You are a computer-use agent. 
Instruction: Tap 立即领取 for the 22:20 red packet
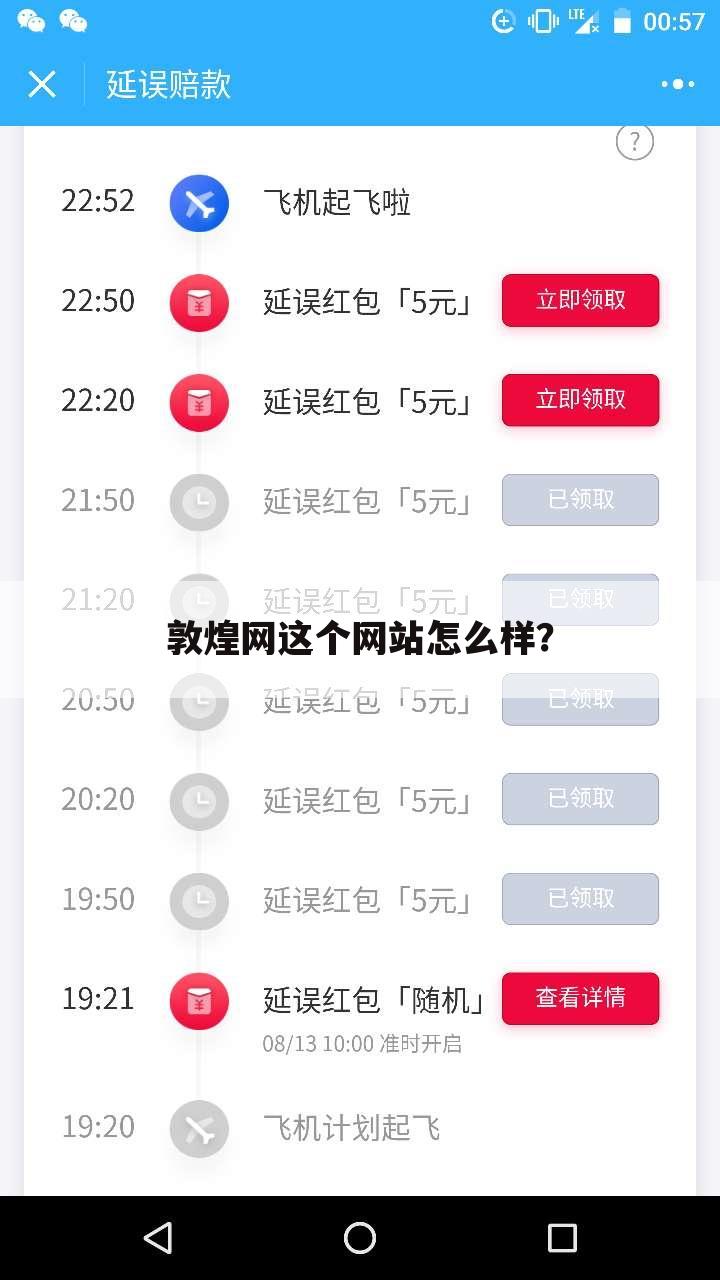580,400
